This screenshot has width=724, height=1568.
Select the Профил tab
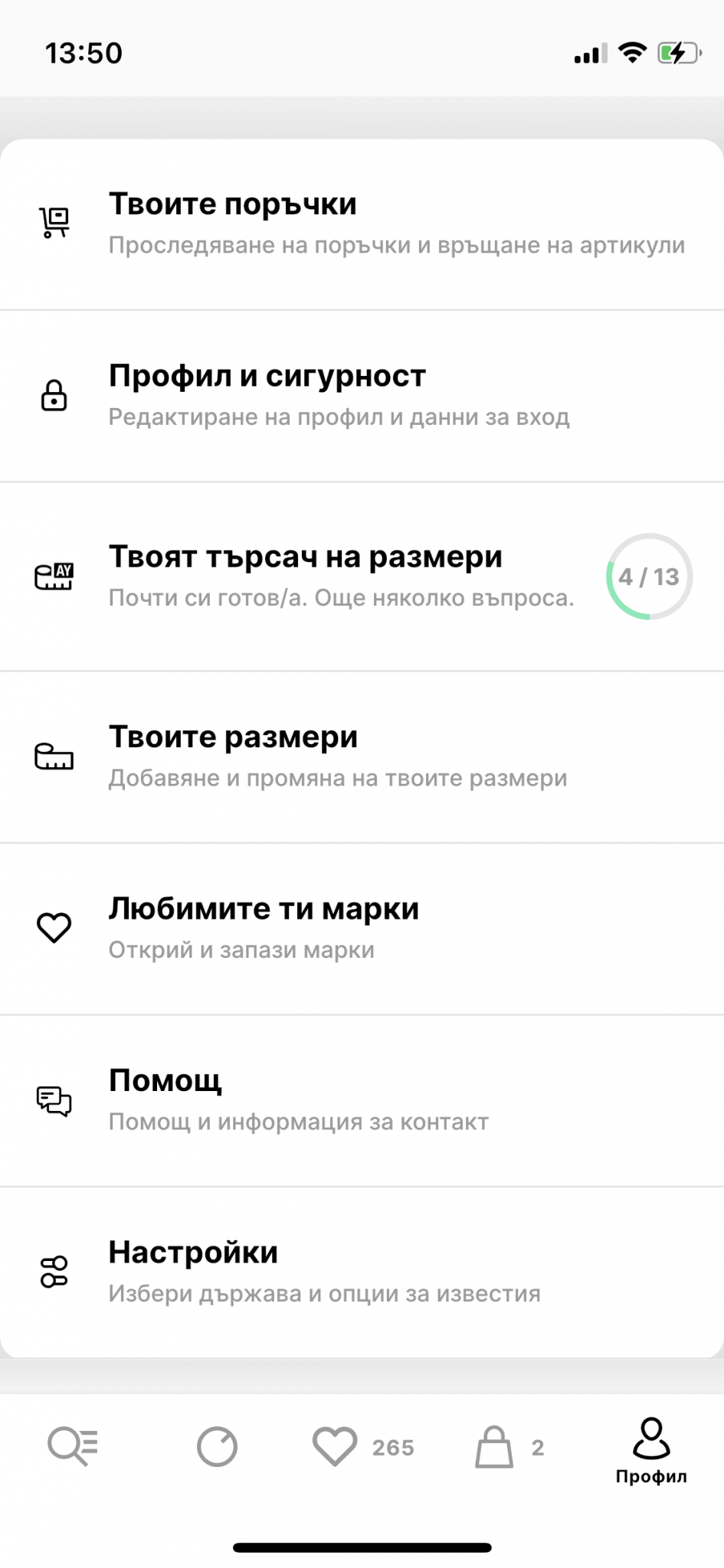(650, 1449)
